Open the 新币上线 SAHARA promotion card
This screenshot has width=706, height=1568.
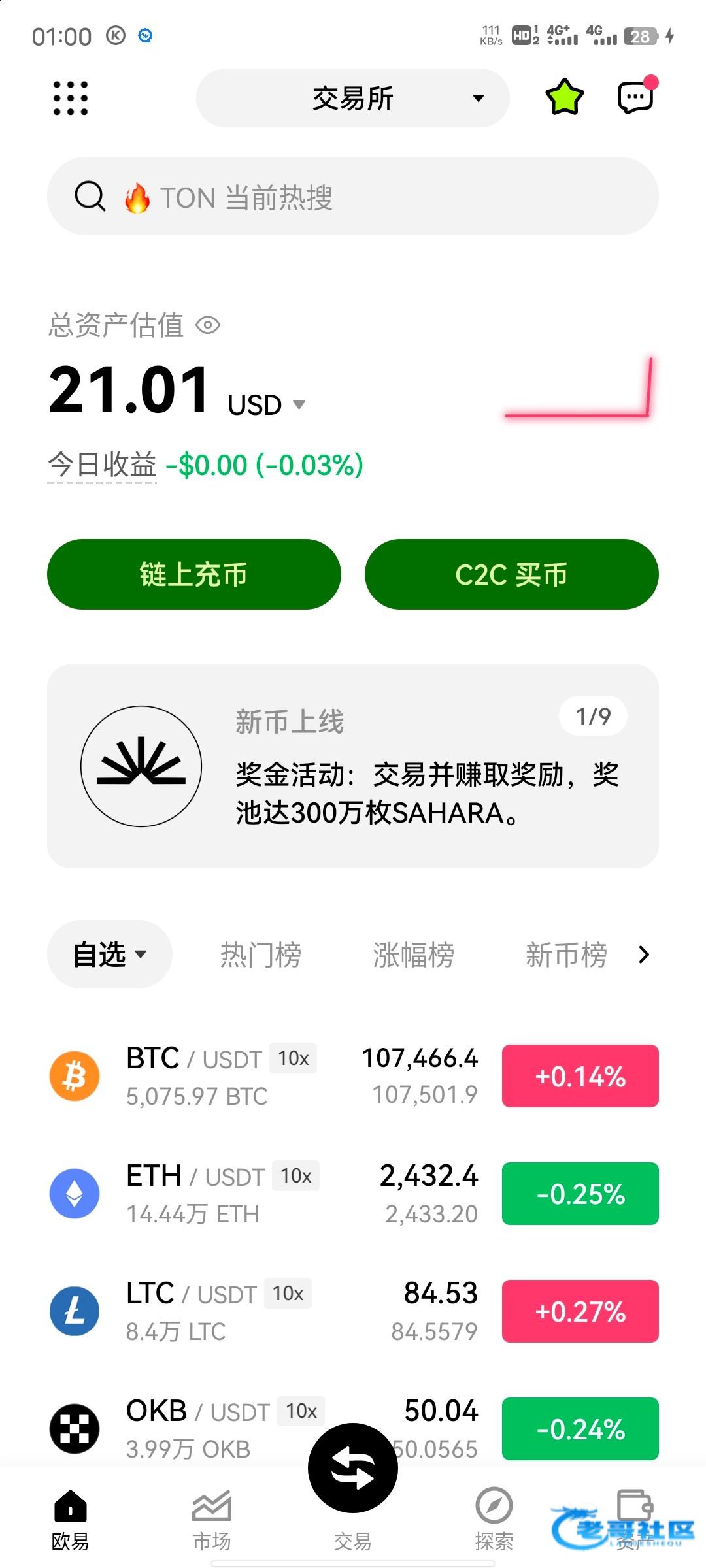(x=353, y=766)
